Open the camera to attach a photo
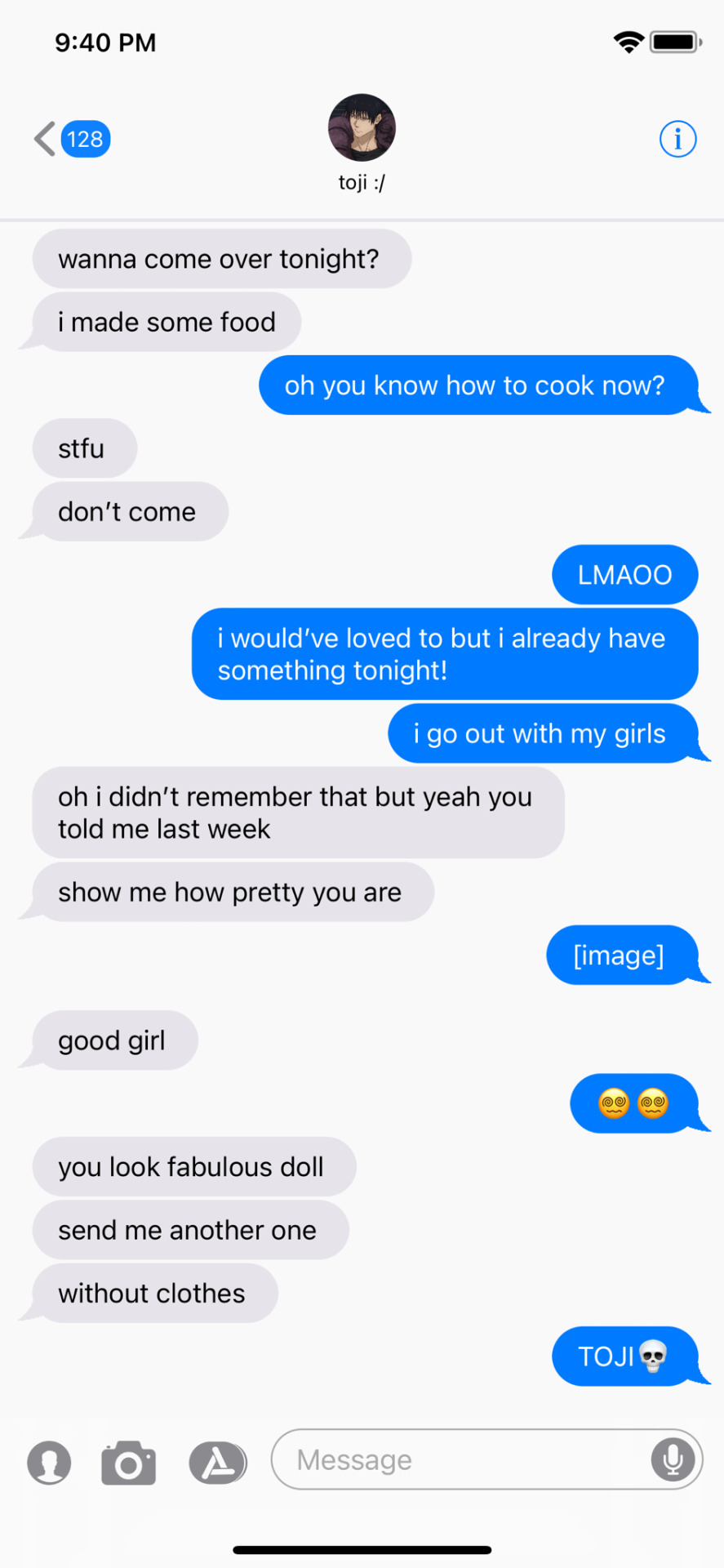724x1568 pixels. pos(128,1462)
